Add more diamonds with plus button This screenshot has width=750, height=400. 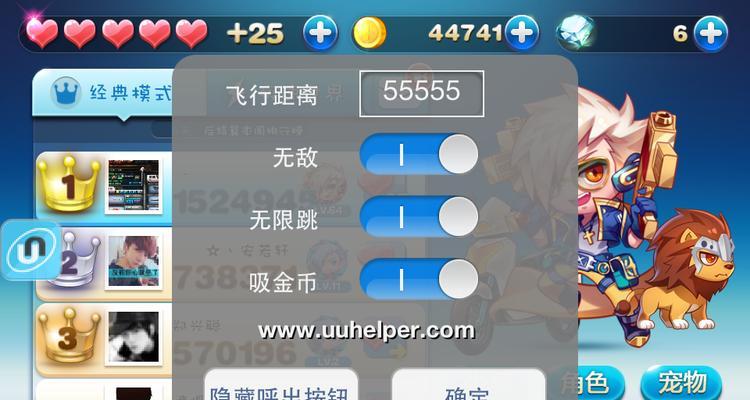(710, 33)
